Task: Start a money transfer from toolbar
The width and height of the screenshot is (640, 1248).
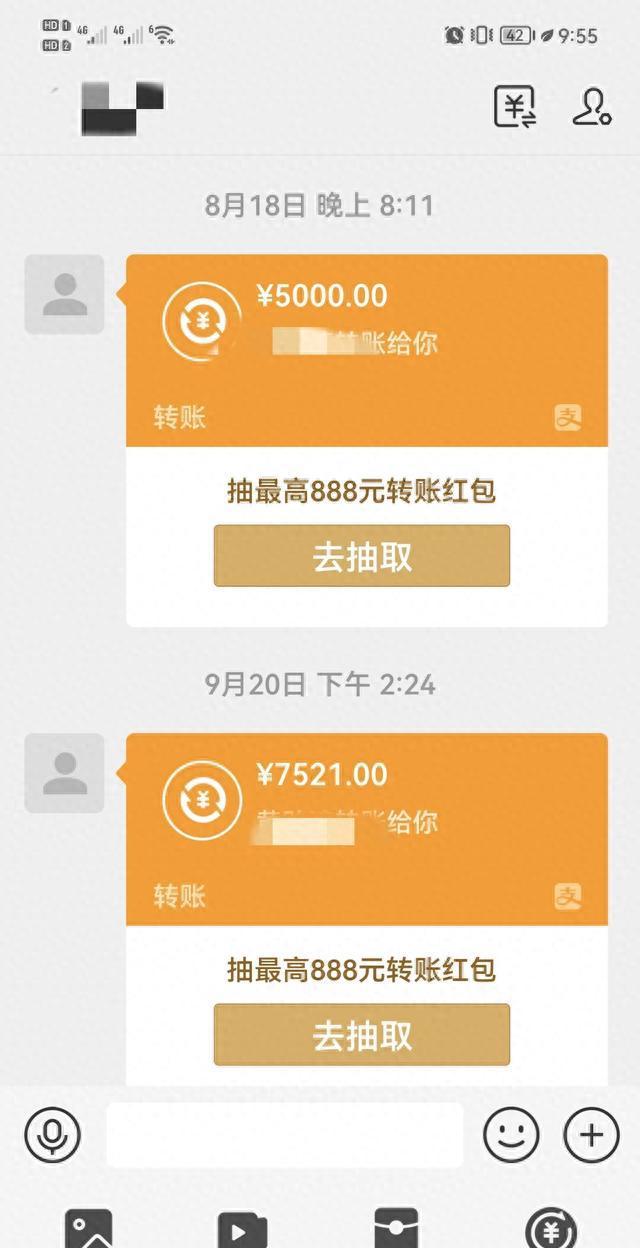Action: tap(550, 1229)
